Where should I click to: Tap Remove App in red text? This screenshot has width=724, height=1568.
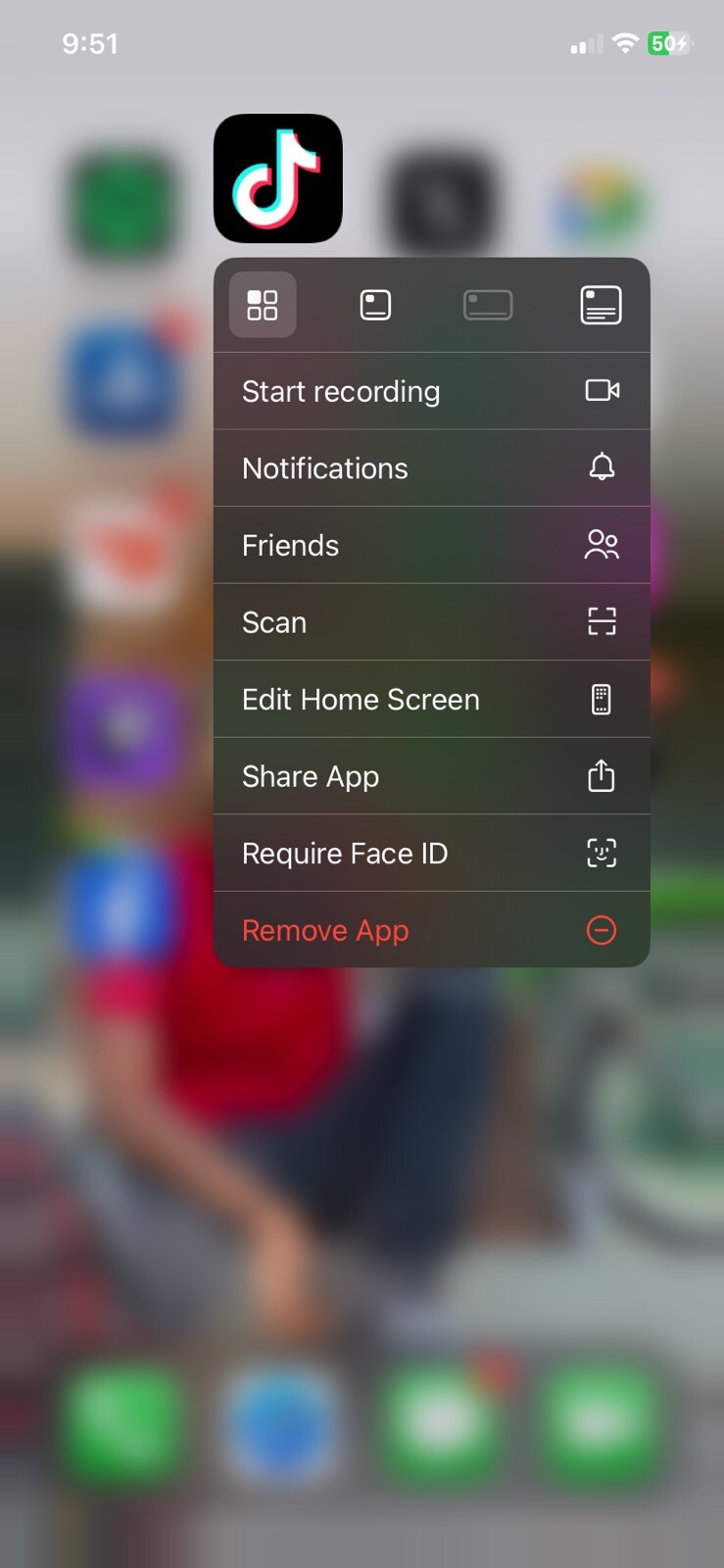(x=325, y=930)
